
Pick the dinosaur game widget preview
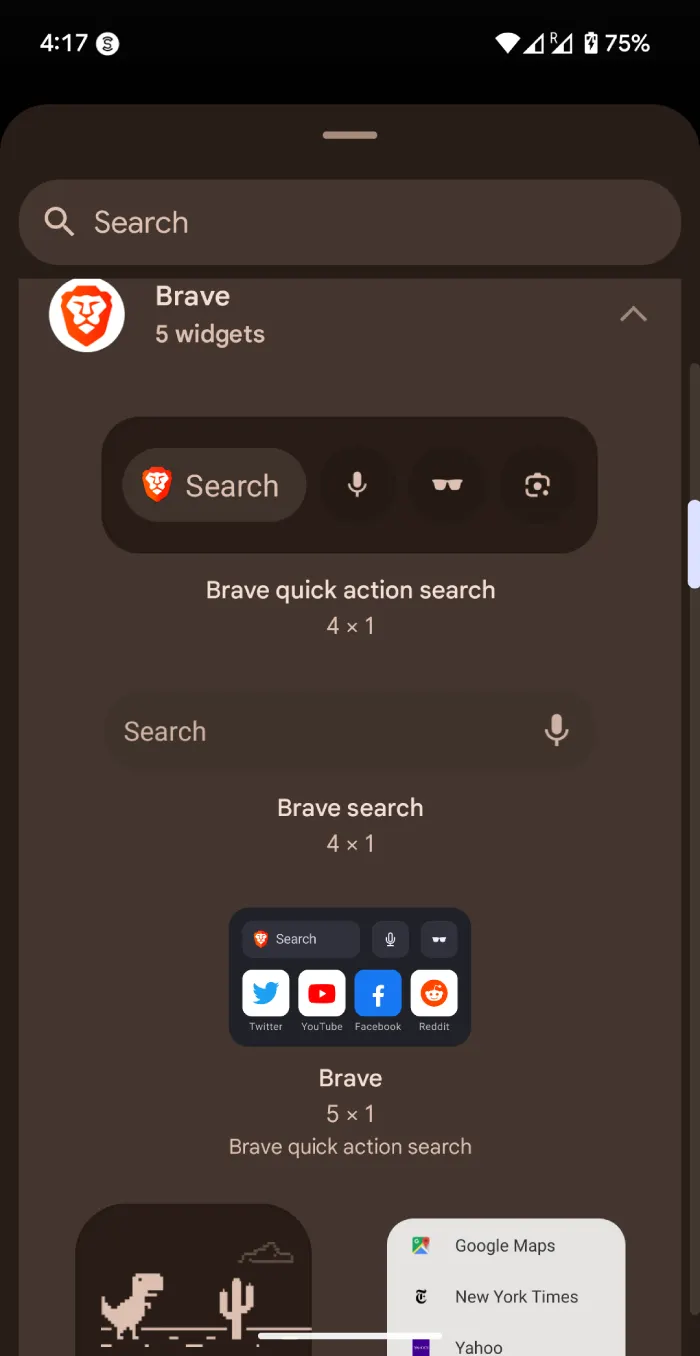click(194, 1279)
